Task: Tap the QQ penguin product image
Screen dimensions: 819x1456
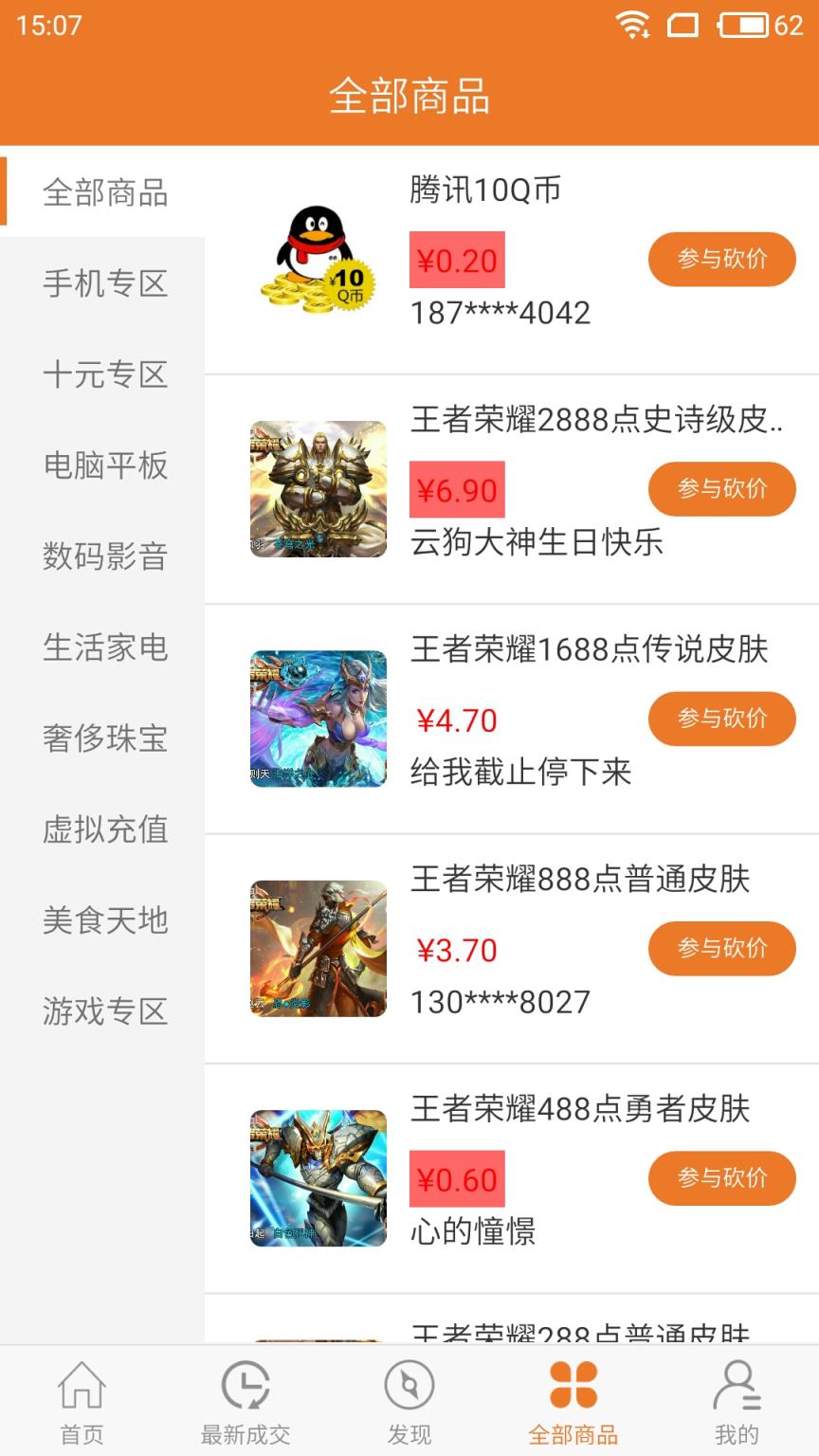Action: click(x=318, y=260)
